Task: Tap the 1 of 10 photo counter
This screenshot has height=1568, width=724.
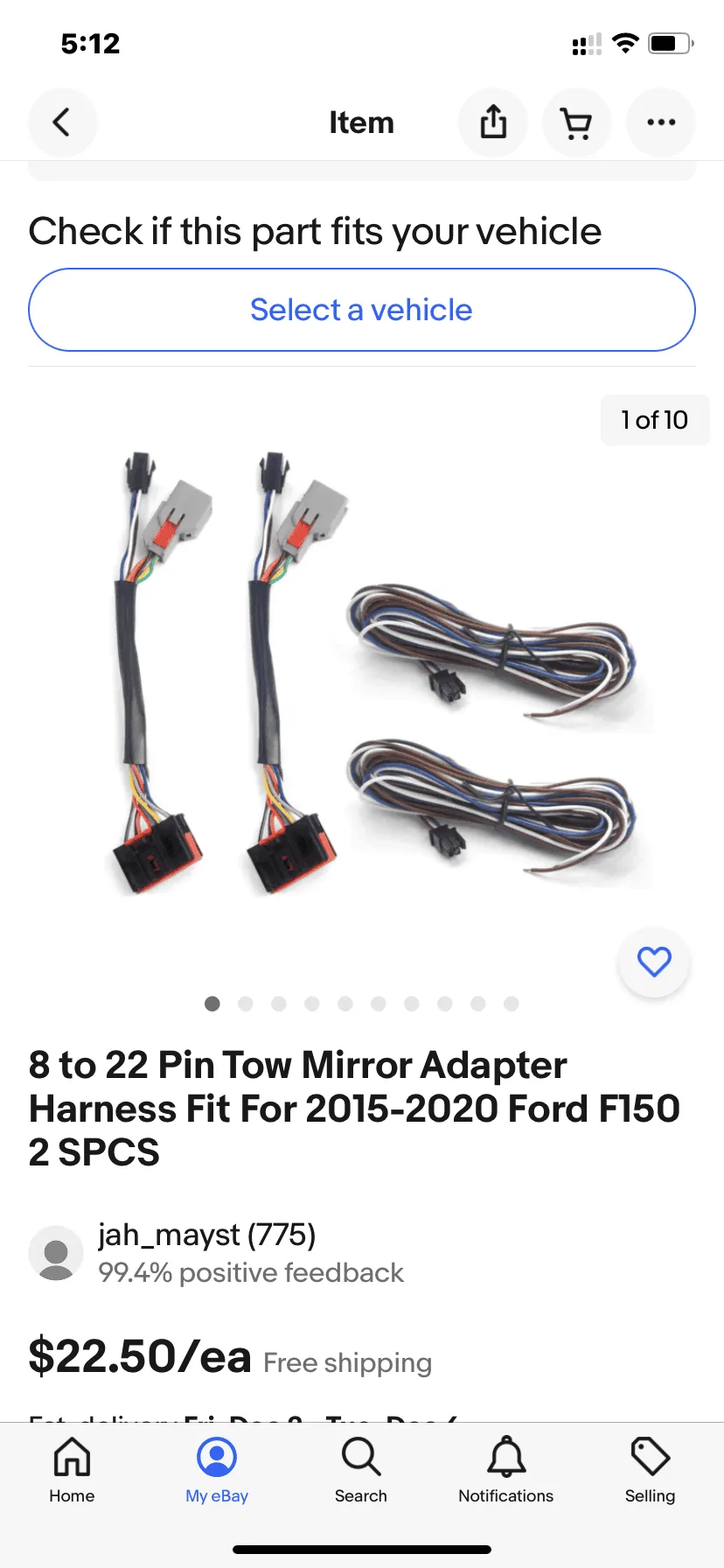Action: pyautogui.click(x=654, y=420)
